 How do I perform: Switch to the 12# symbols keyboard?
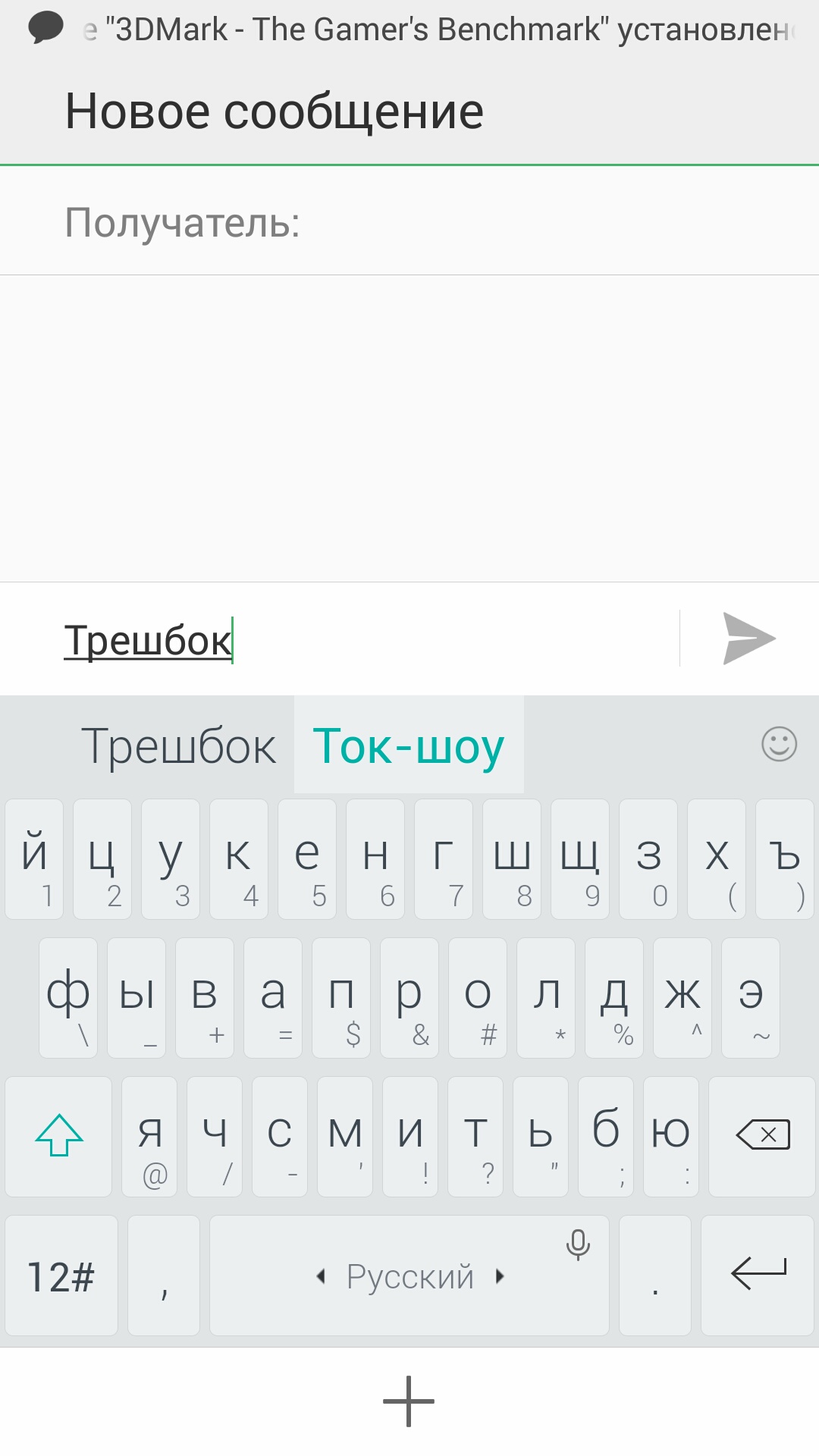tap(61, 1276)
